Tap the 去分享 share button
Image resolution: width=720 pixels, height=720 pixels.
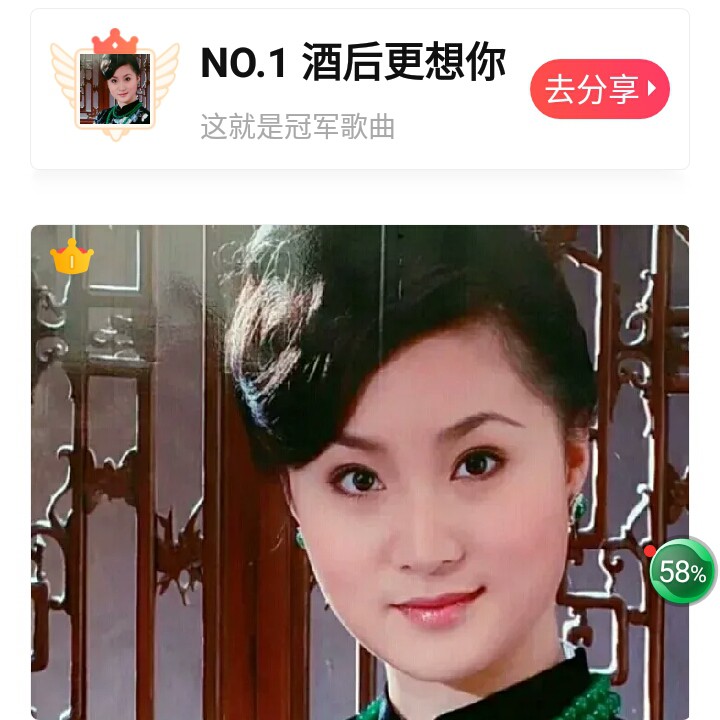point(599,89)
